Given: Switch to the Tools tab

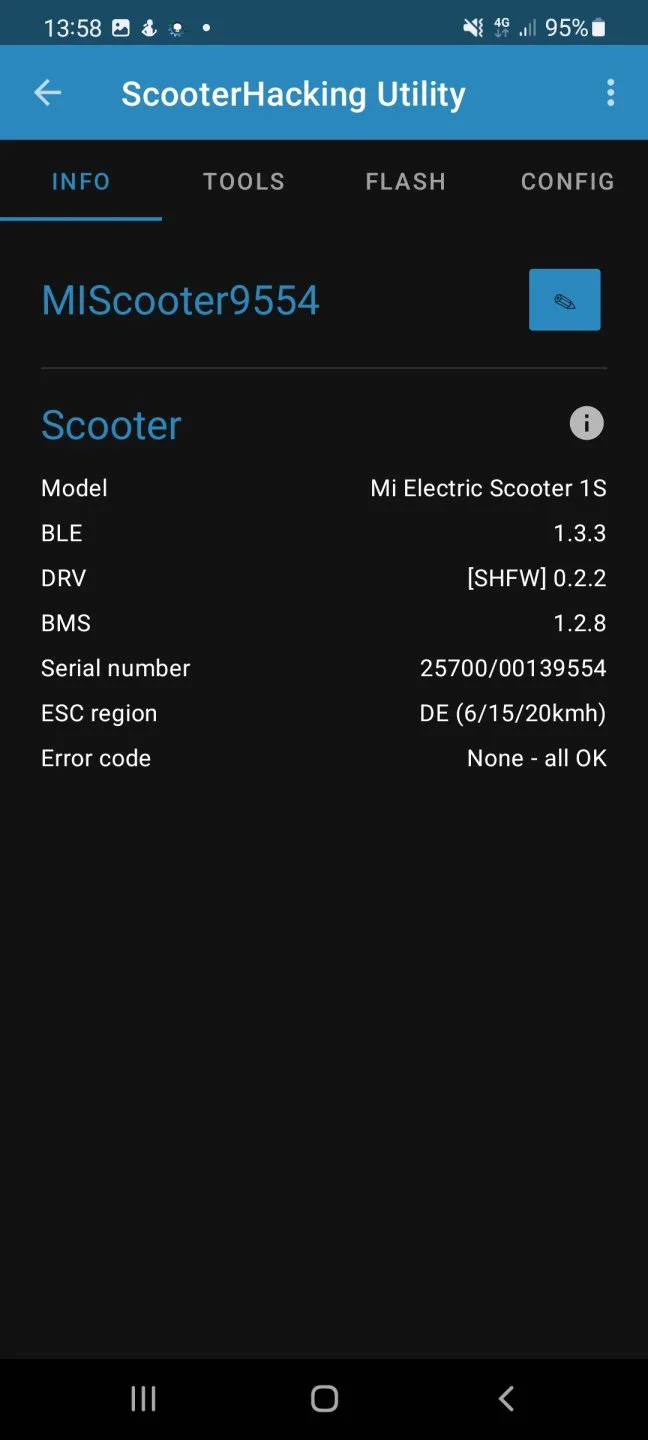Looking at the screenshot, I should click(244, 181).
